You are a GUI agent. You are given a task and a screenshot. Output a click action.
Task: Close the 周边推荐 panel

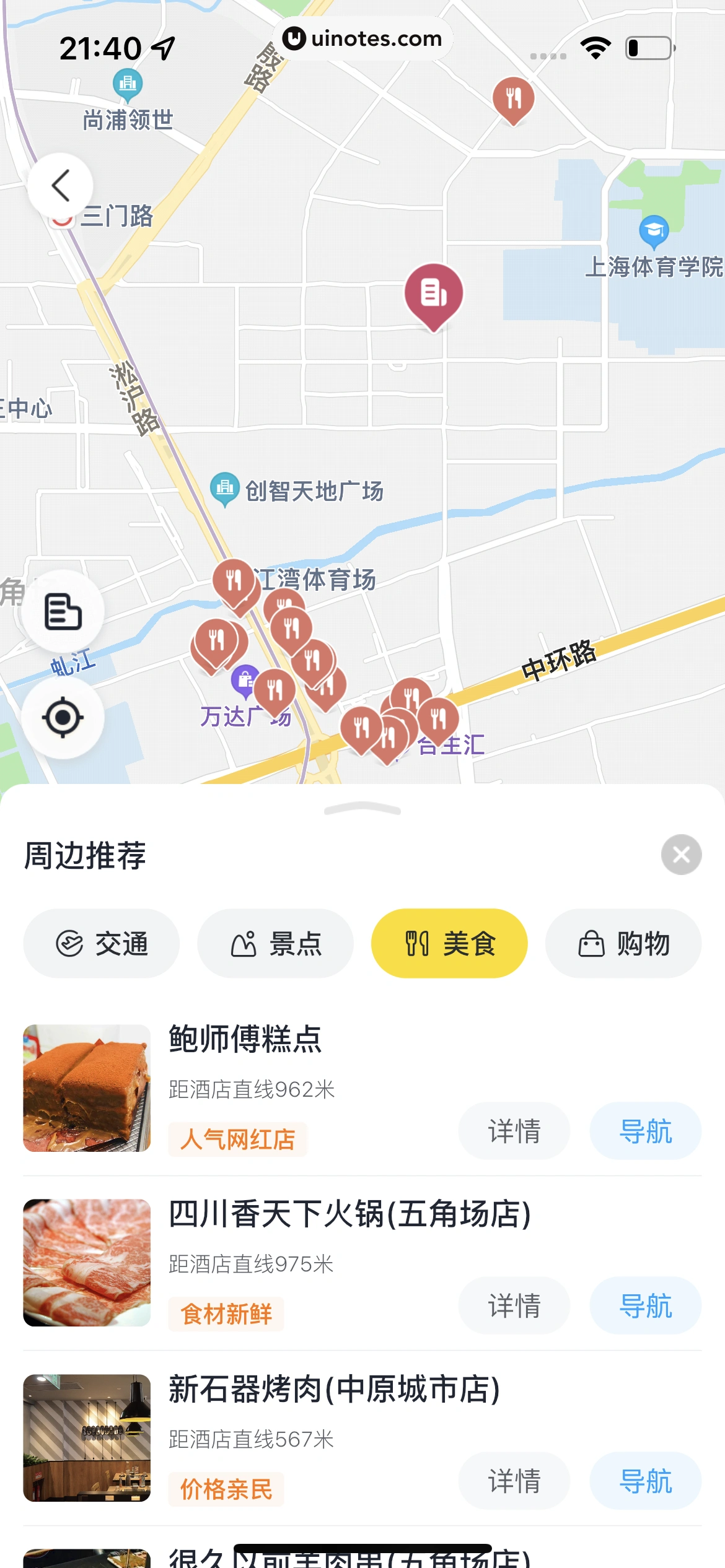point(681,855)
